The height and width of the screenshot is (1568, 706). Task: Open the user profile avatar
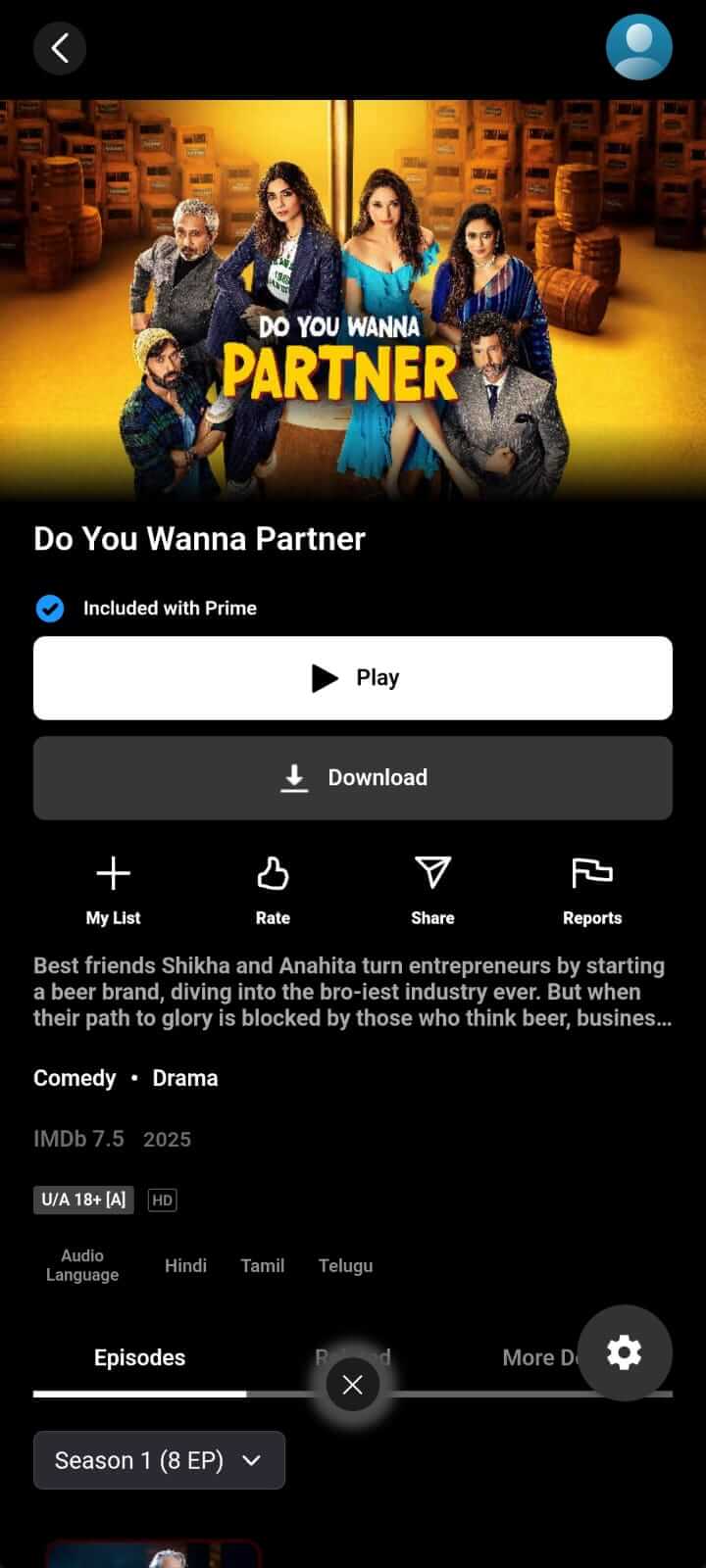[x=638, y=47]
